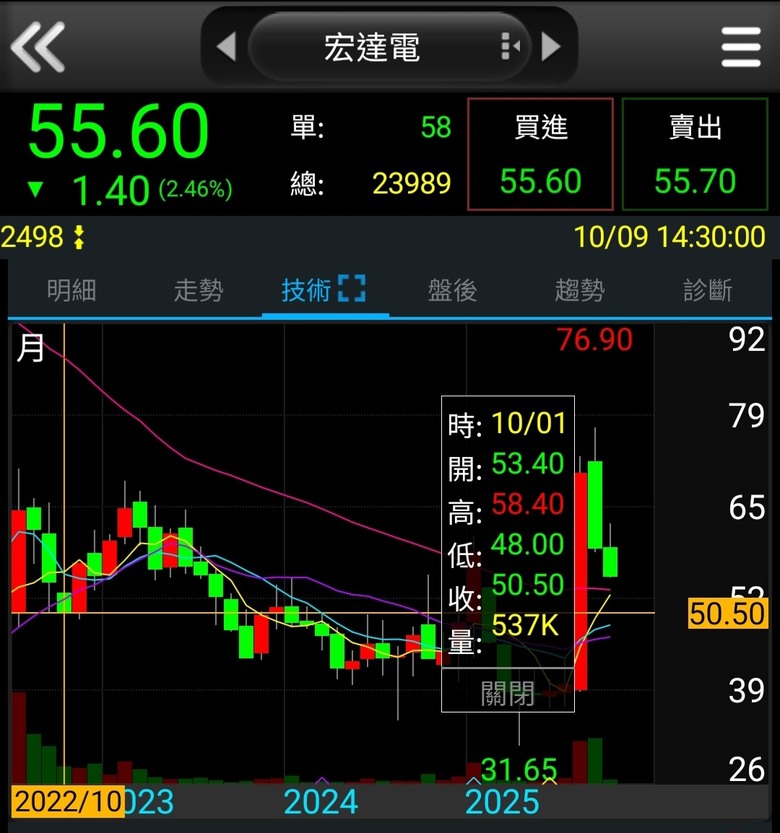Close the candlestick info popup with 關閉
Image resolution: width=780 pixels, height=833 pixels.
[x=508, y=692]
